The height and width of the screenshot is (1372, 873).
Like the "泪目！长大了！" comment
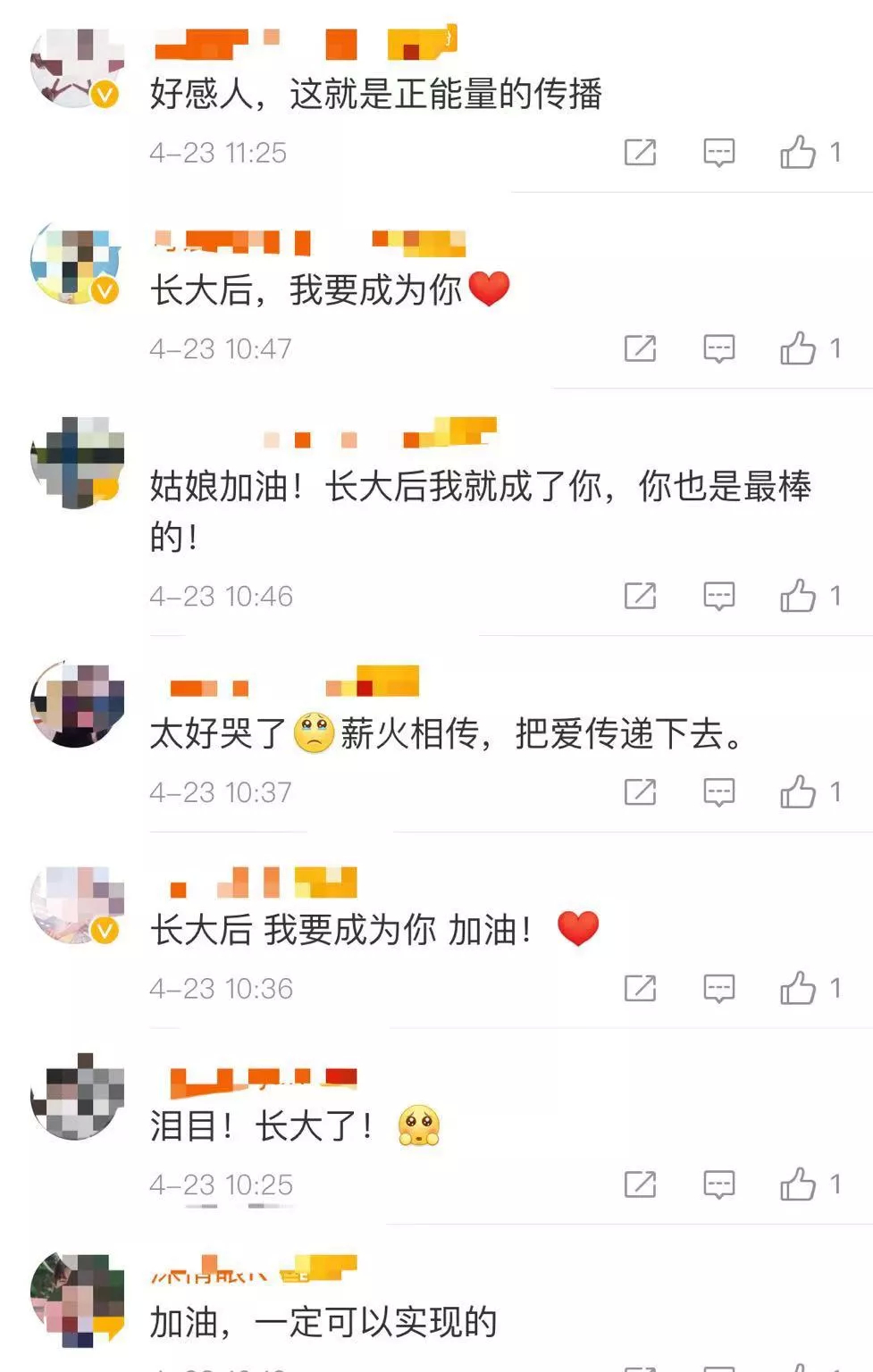click(800, 1186)
